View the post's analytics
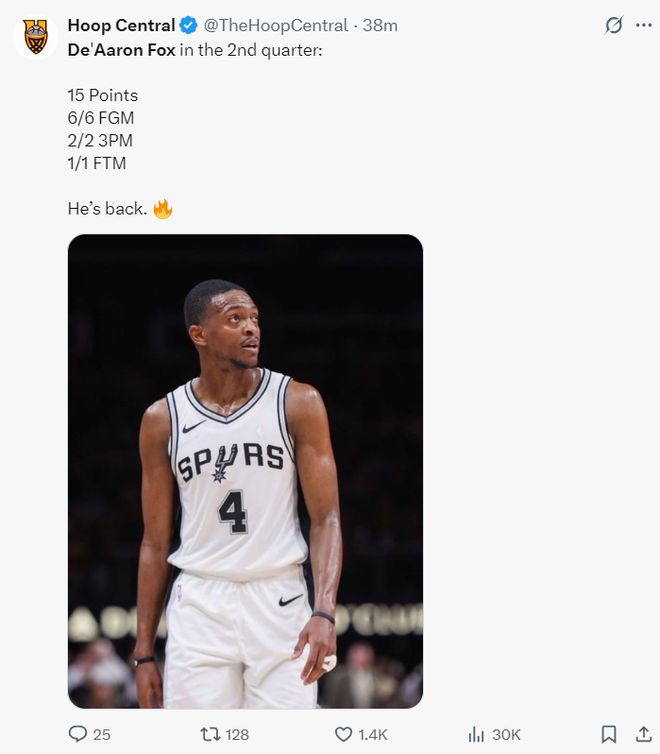Screen dimensions: 660x754 (x=477, y=734)
